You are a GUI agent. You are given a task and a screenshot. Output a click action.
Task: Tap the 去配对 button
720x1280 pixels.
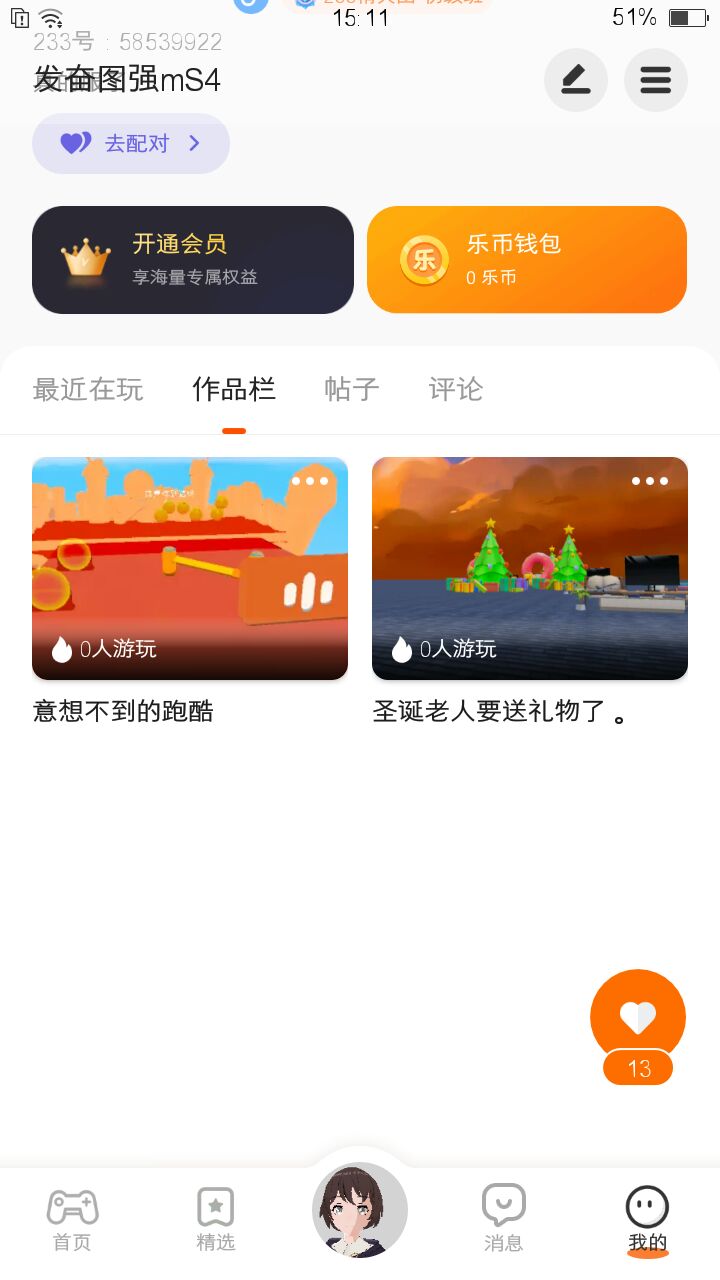tap(131, 144)
